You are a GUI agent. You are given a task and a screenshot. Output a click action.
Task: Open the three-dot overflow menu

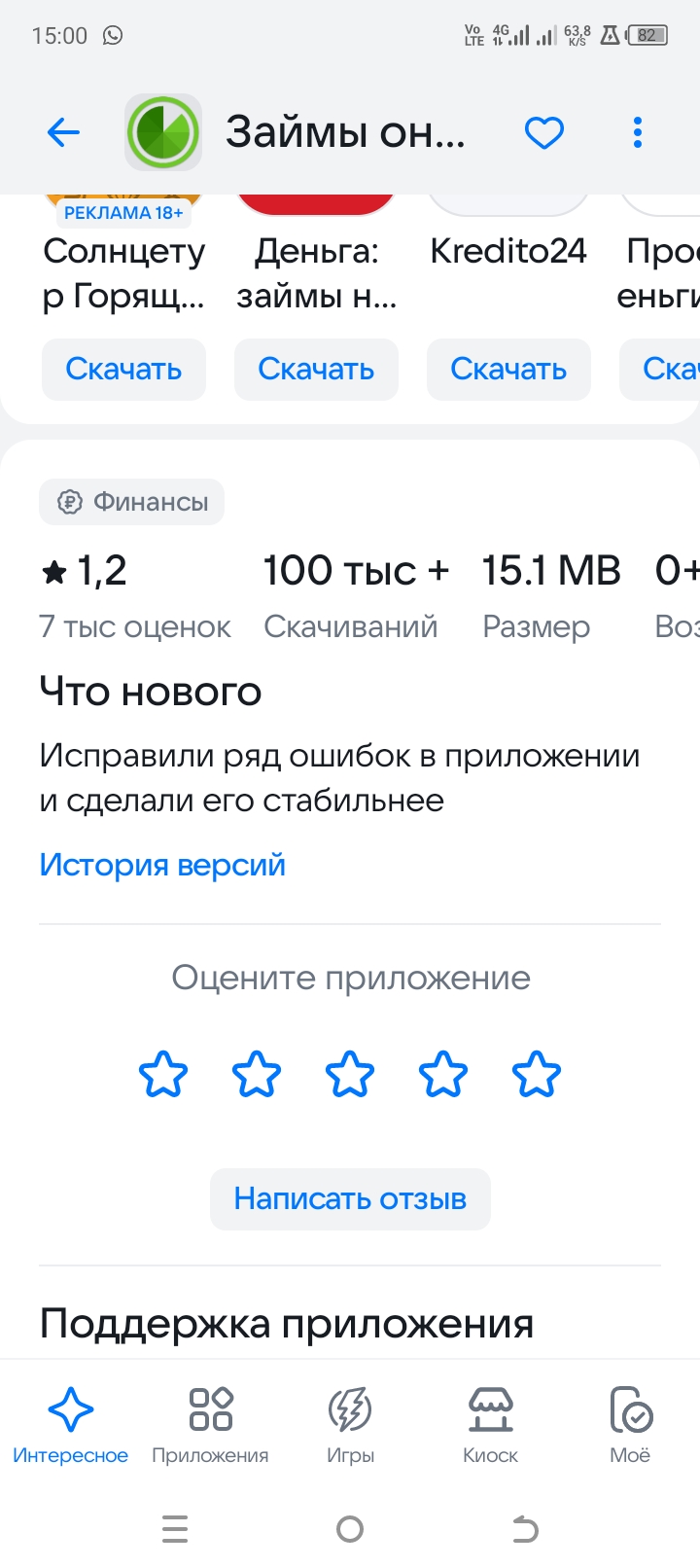point(638,132)
